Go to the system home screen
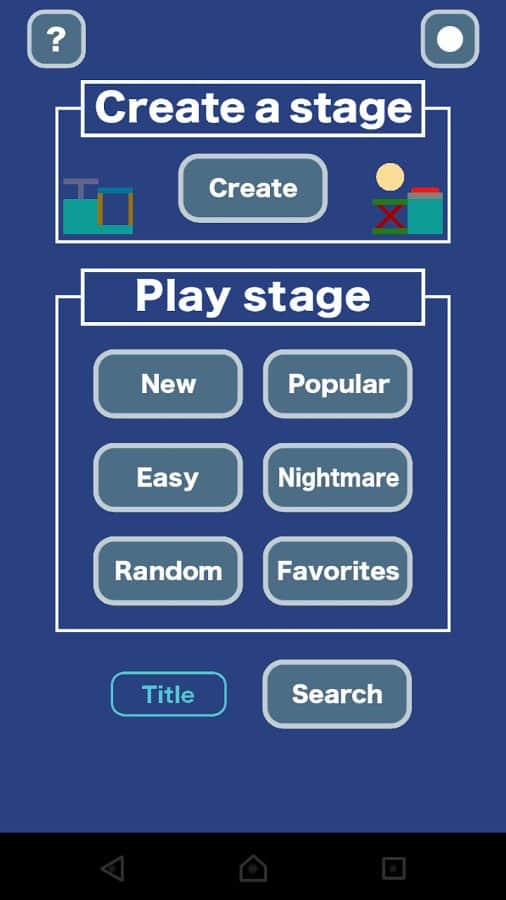 point(253,868)
